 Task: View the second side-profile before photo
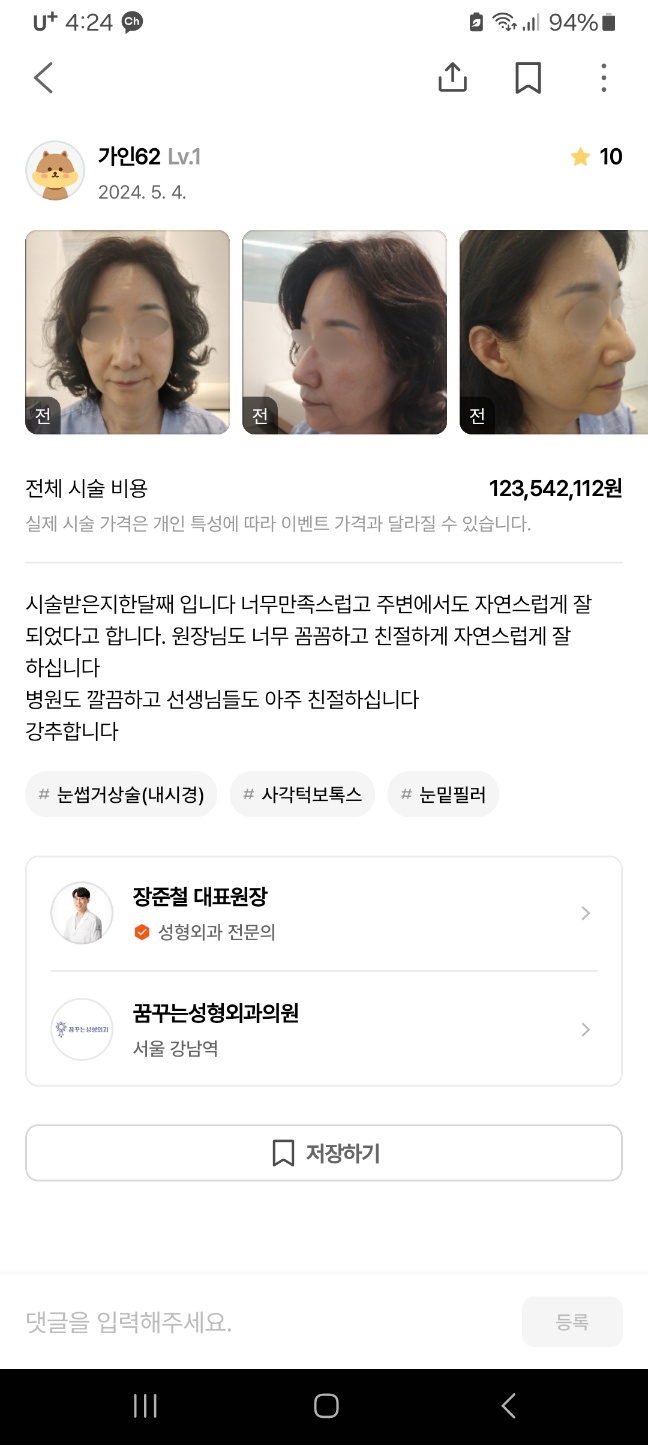coord(344,332)
